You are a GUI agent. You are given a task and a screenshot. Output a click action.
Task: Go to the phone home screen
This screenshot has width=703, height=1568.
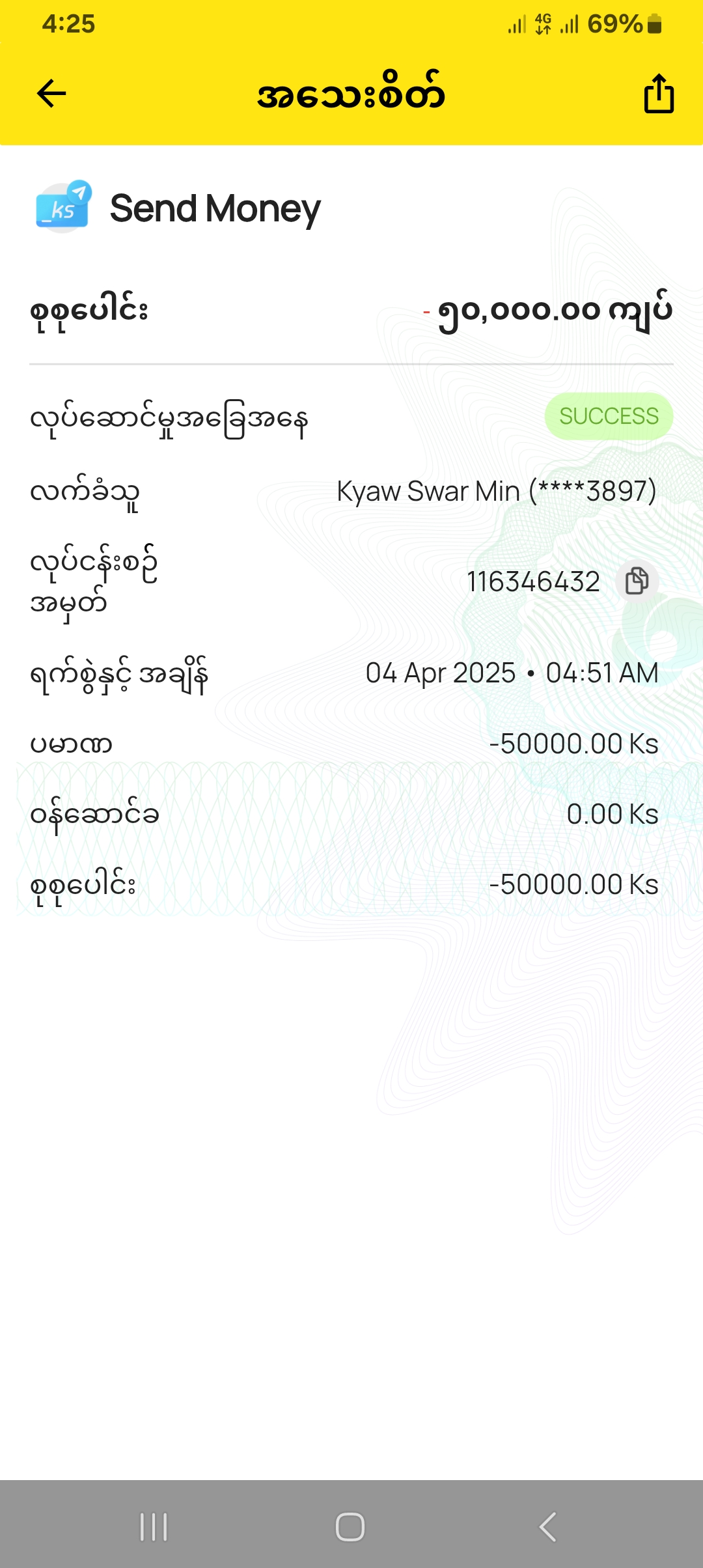[x=350, y=1526]
